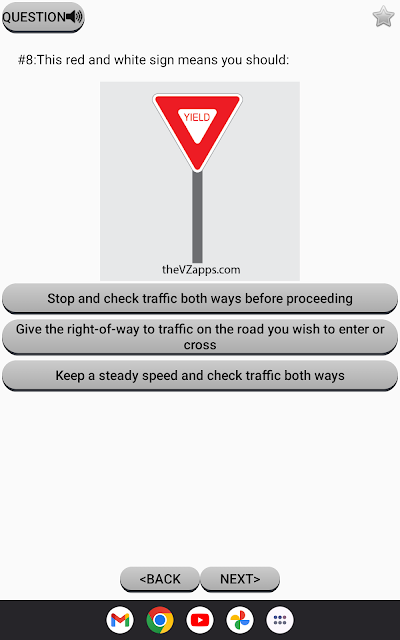This screenshot has width=400, height=640.
Task: Go back to the previous question
Action: pyautogui.click(x=160, y=579)
